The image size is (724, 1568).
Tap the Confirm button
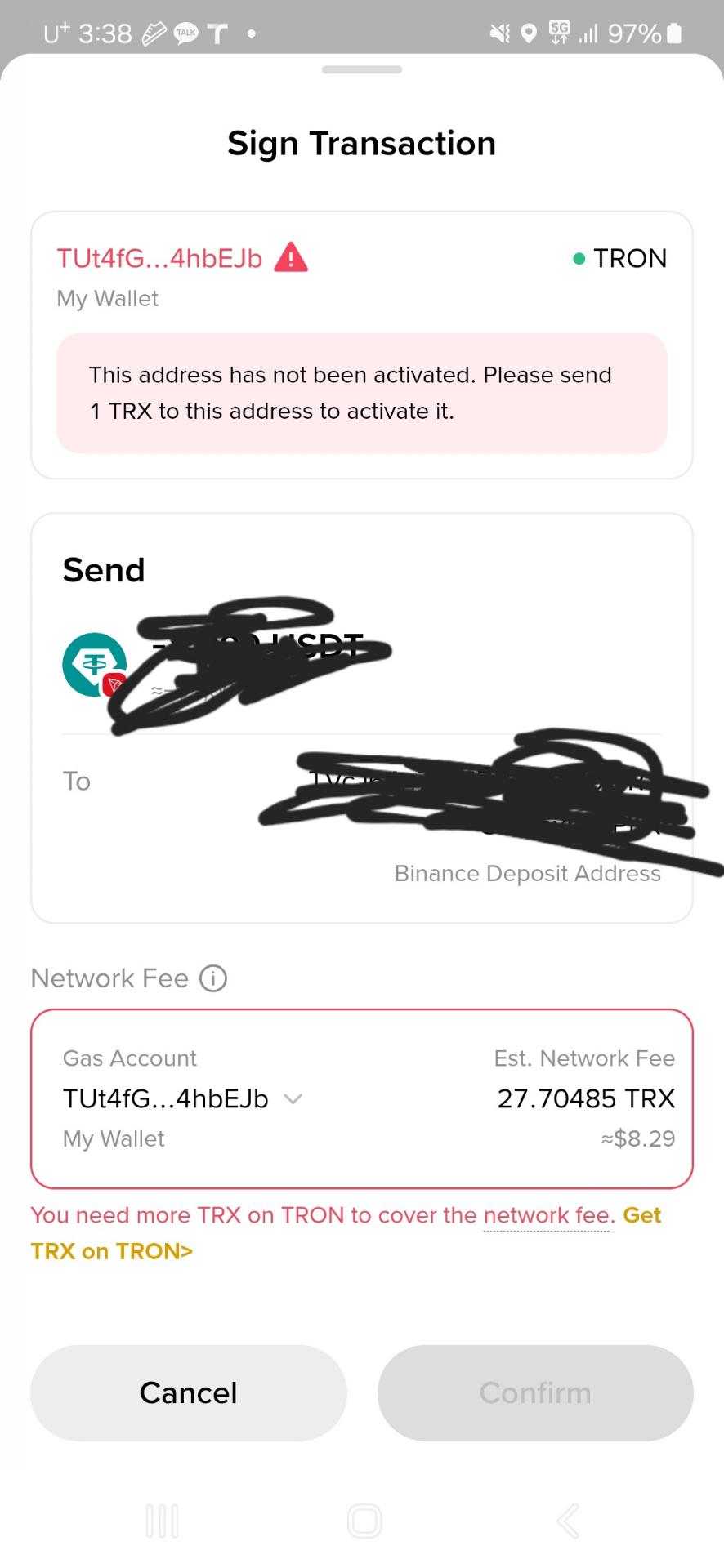[x=535, y=1392]
